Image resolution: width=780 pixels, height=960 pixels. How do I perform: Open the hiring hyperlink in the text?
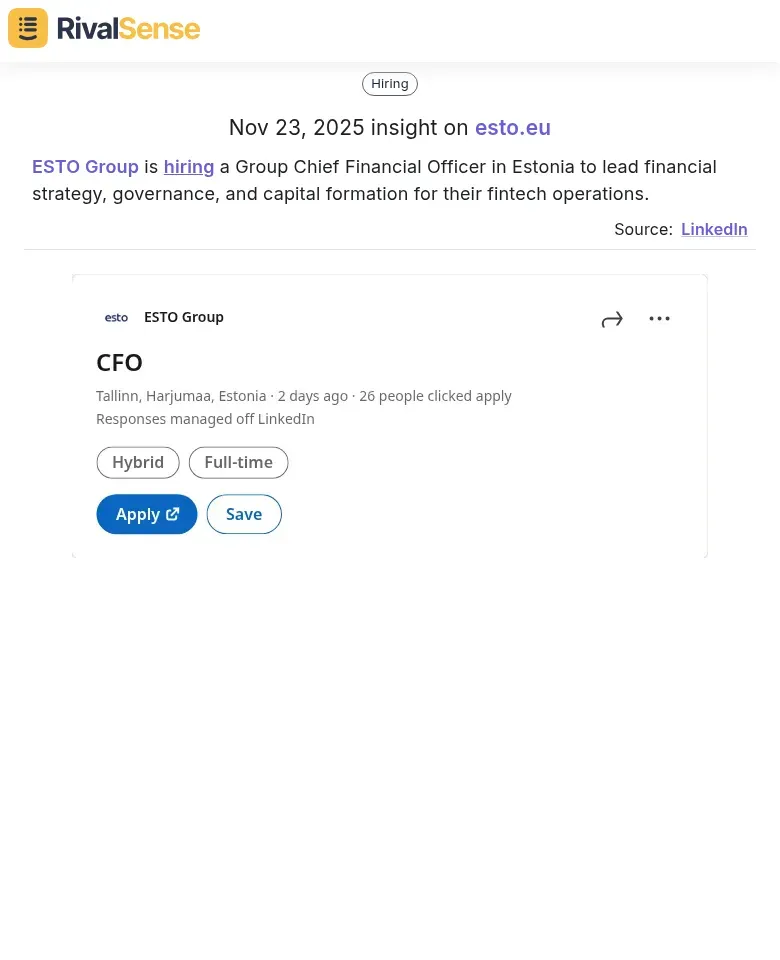pos(188,166)
